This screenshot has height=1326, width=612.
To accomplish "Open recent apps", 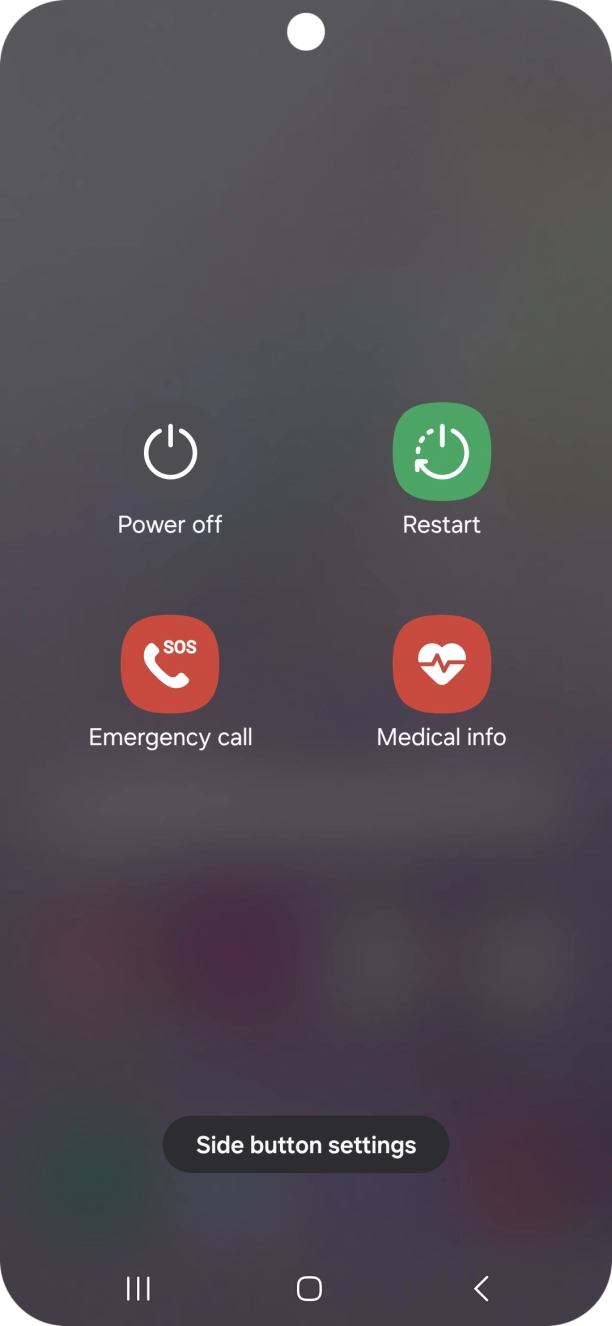I will [138, 1289].
